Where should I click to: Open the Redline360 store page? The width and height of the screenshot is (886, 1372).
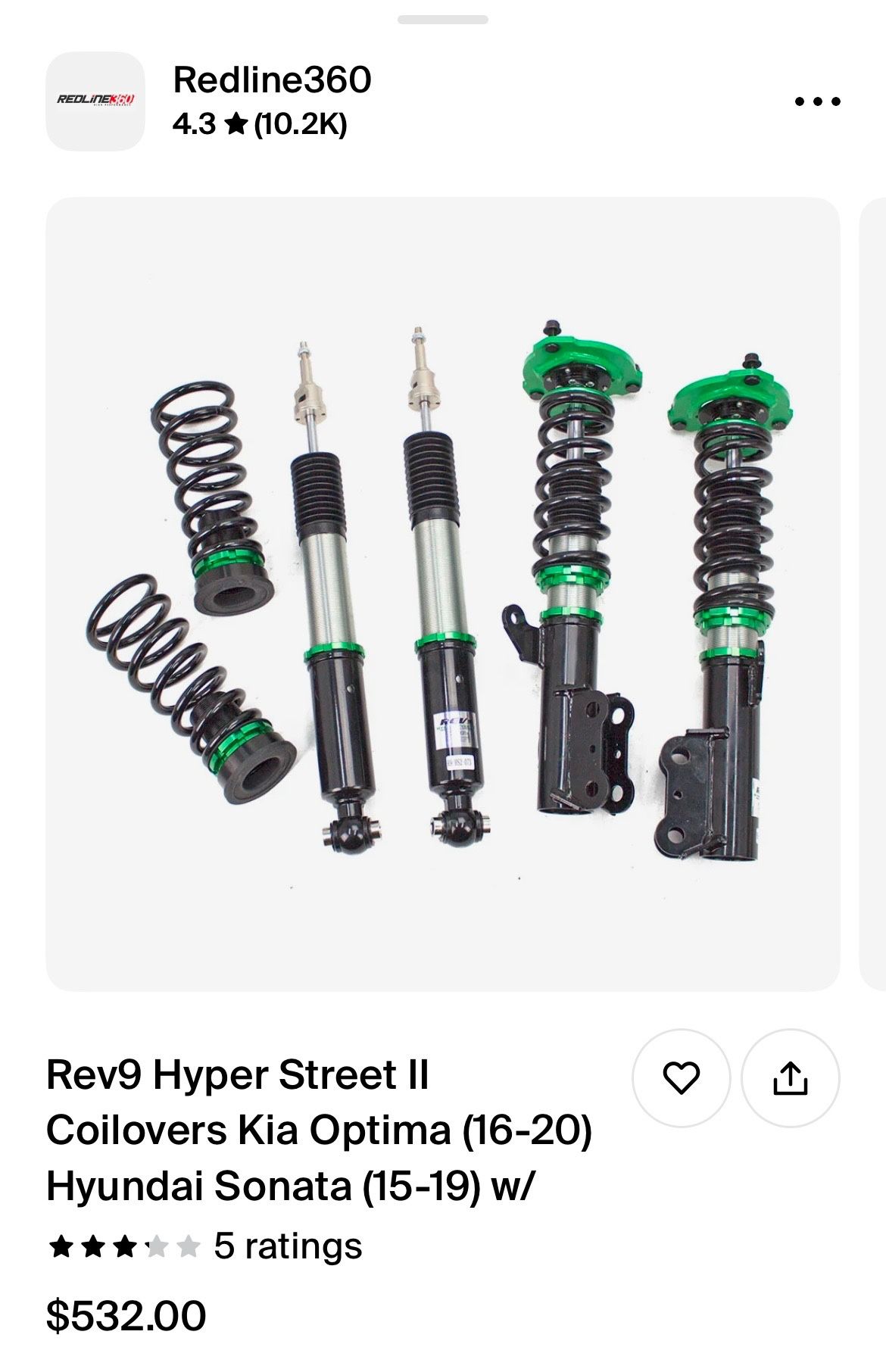click(272, 80)
